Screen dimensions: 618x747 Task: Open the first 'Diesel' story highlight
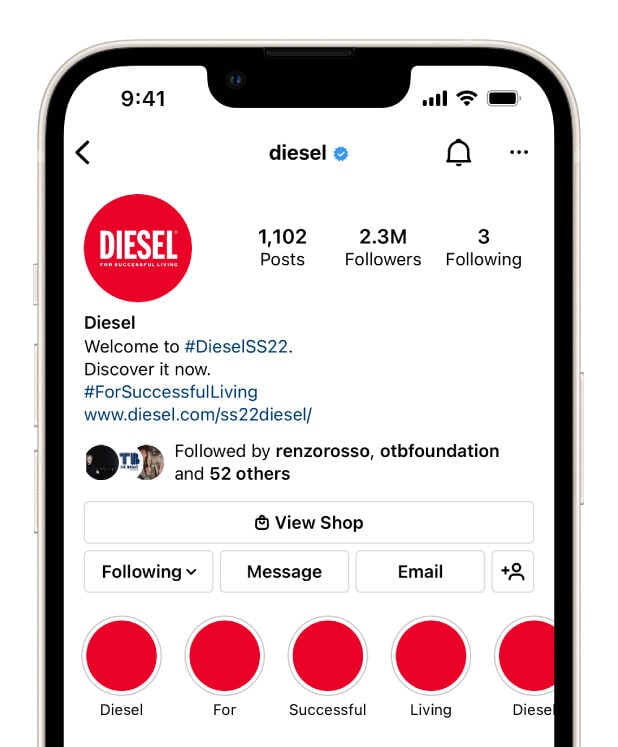point(122,656)
